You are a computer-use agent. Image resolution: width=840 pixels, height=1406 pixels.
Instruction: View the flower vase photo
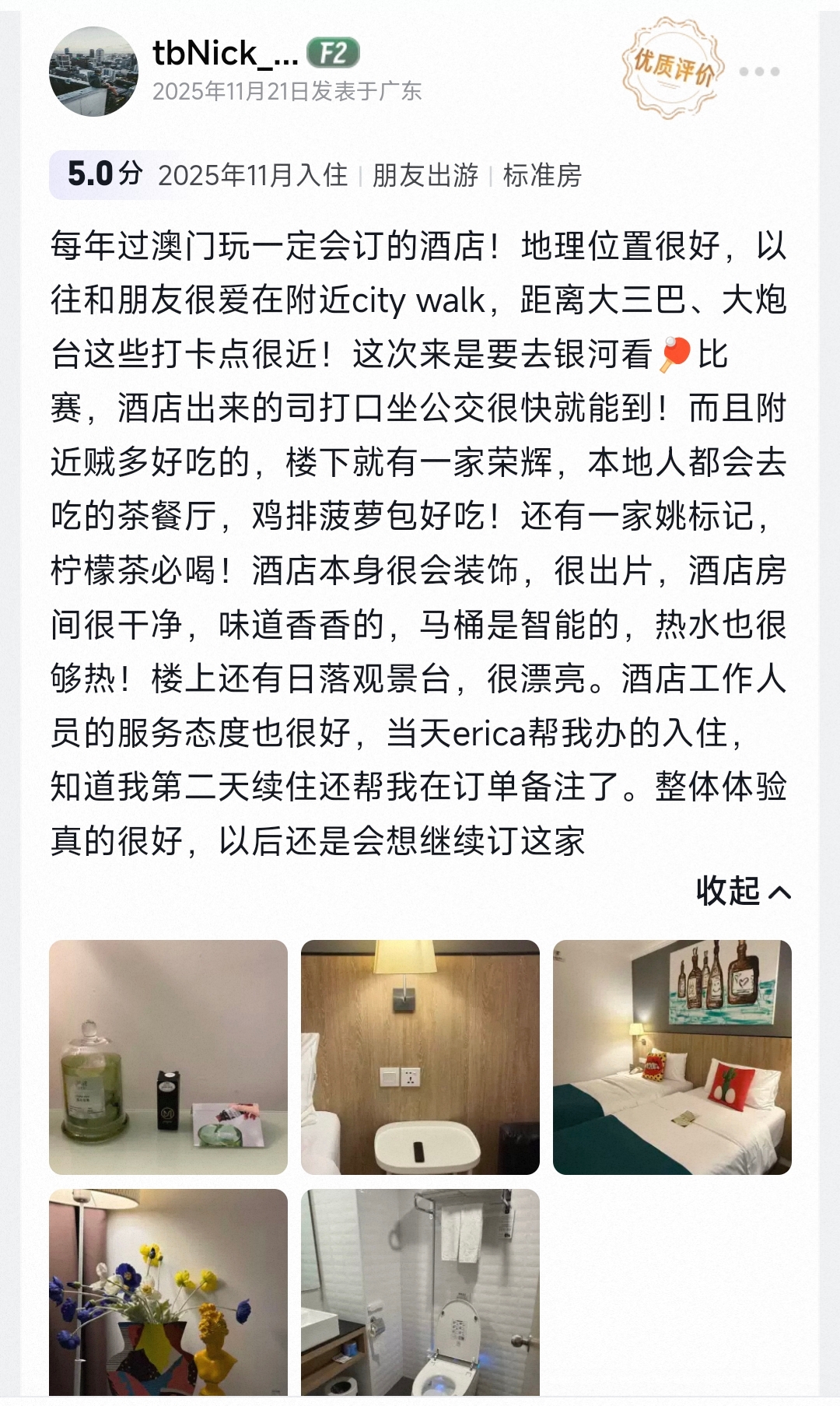[x=168, y=1292]
